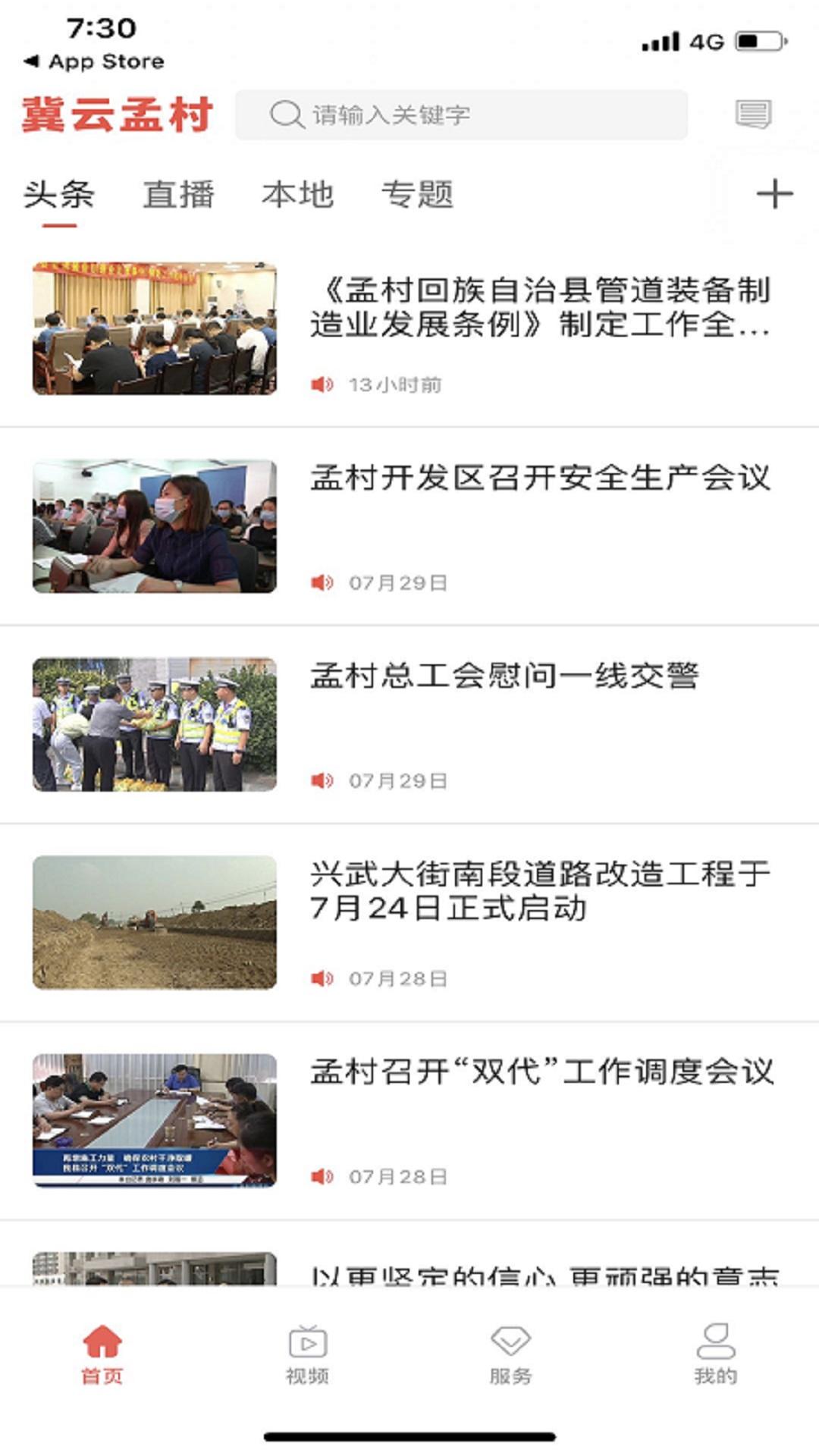Tap the audio icon beside 07月28日 road news
Screen dimensions: 819x1456
(322, 977)
